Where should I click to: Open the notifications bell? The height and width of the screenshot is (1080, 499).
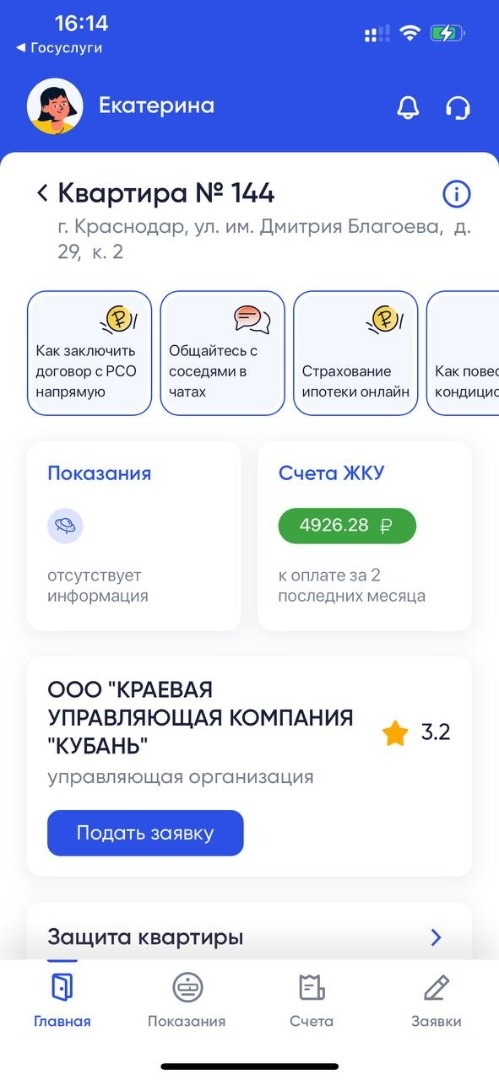point(408,107)
